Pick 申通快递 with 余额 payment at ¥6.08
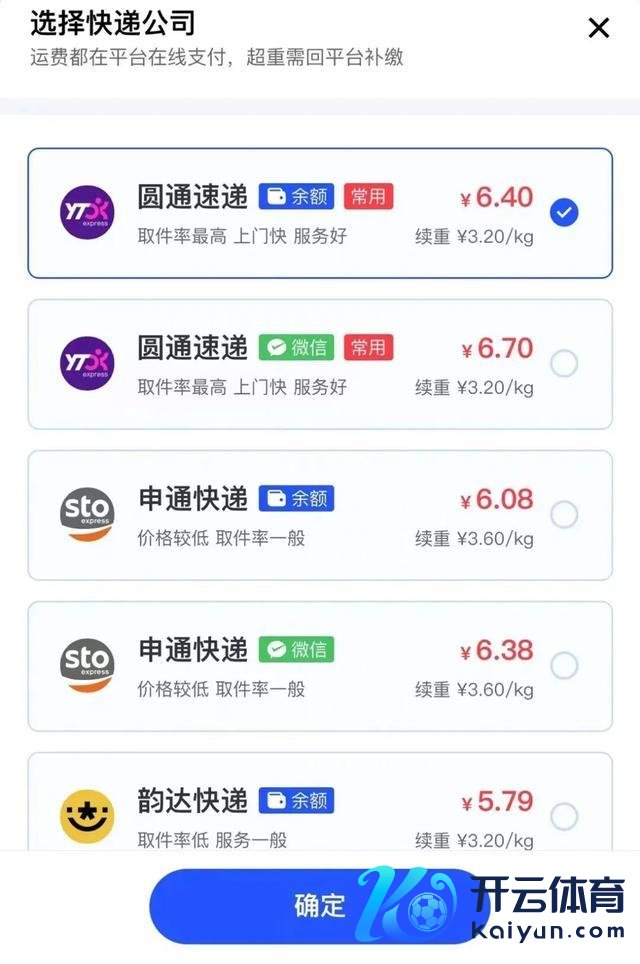640x964 pixels. 564,515
